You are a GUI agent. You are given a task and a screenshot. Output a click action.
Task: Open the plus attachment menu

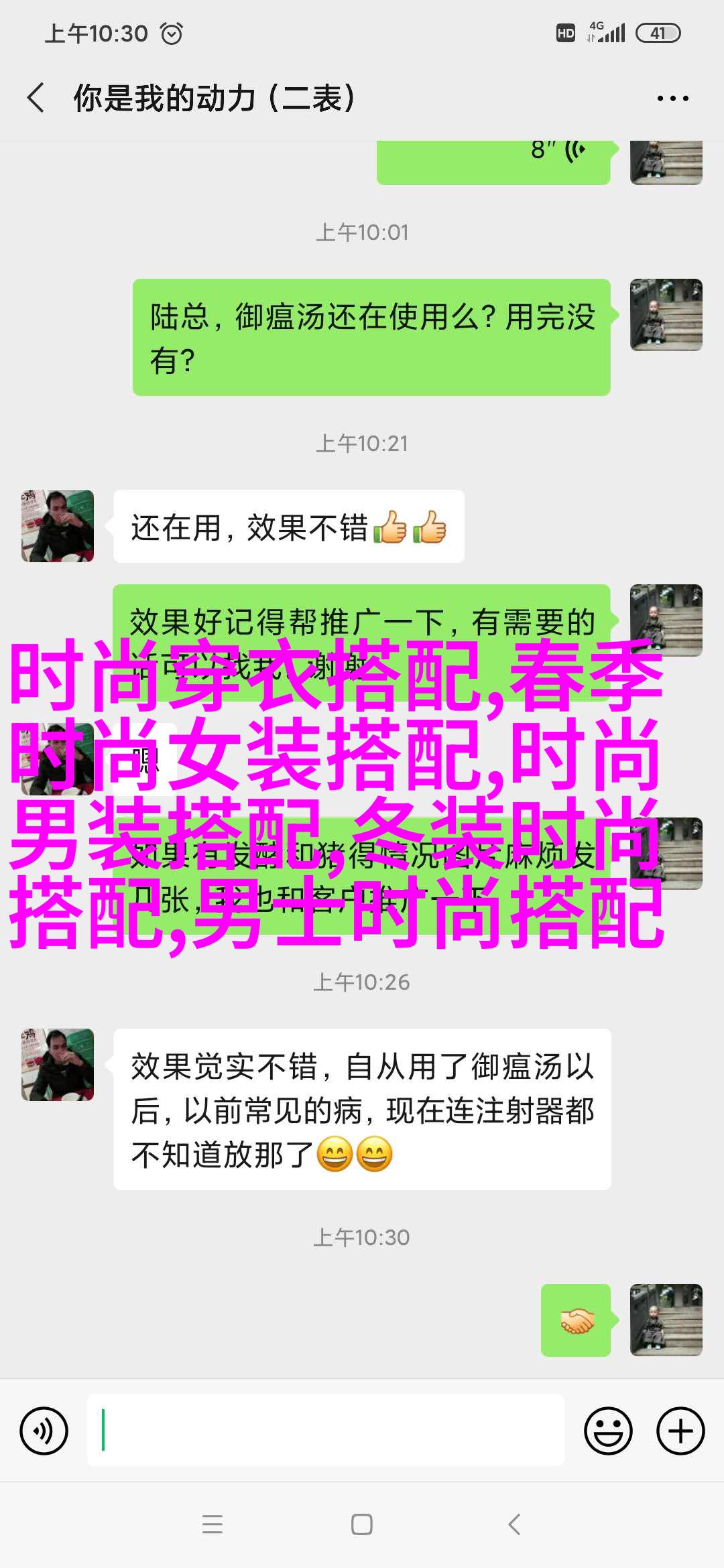pos(680,1431)
